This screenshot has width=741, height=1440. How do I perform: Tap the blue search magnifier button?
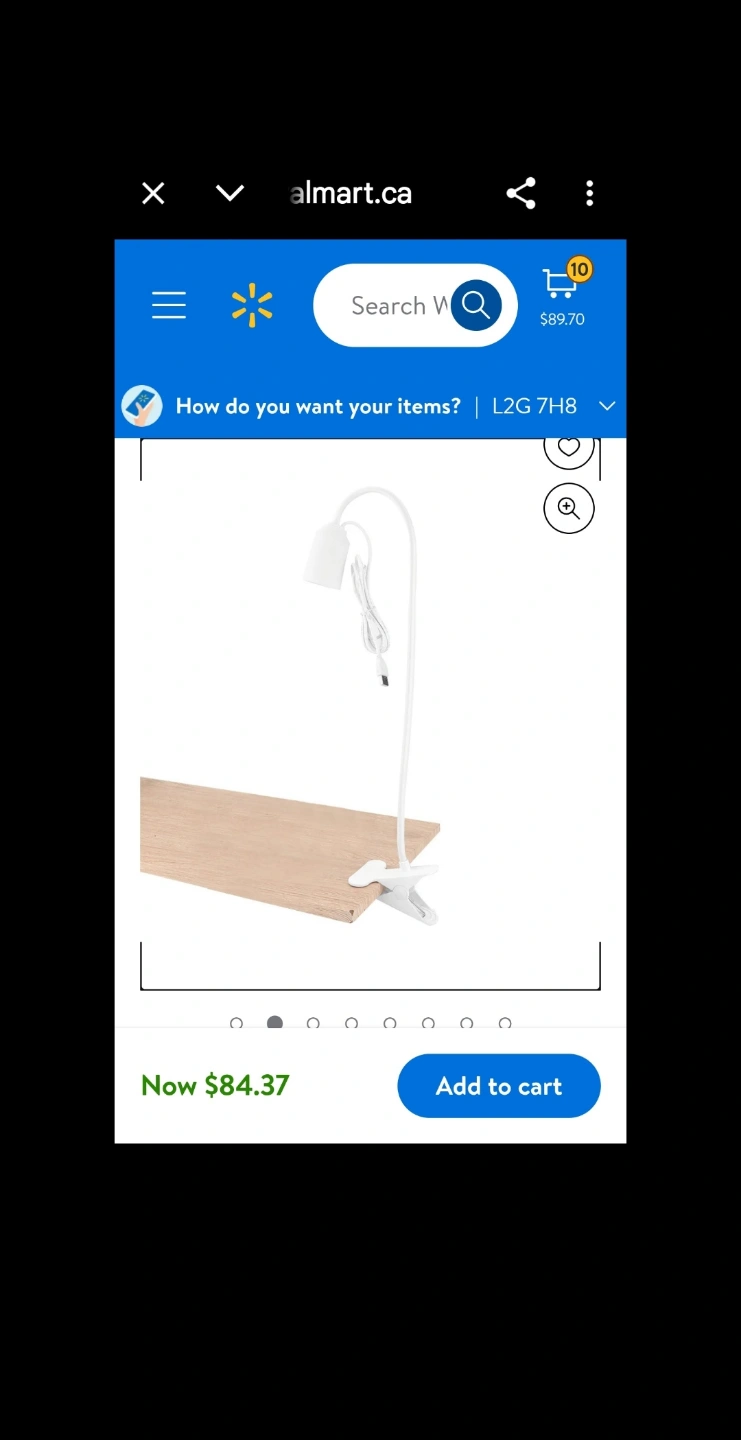pos(476,305)
